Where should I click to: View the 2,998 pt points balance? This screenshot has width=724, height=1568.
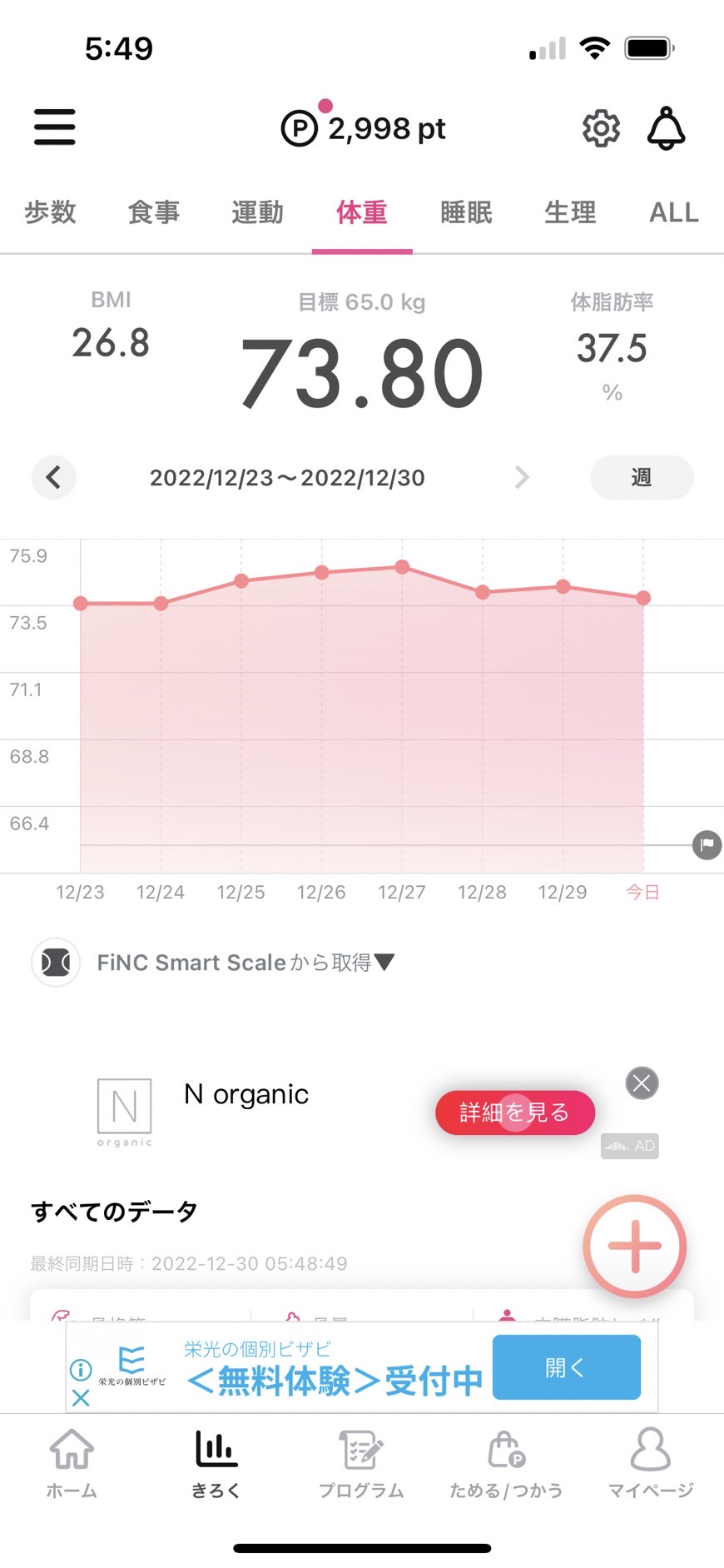(x=364, y=128)
